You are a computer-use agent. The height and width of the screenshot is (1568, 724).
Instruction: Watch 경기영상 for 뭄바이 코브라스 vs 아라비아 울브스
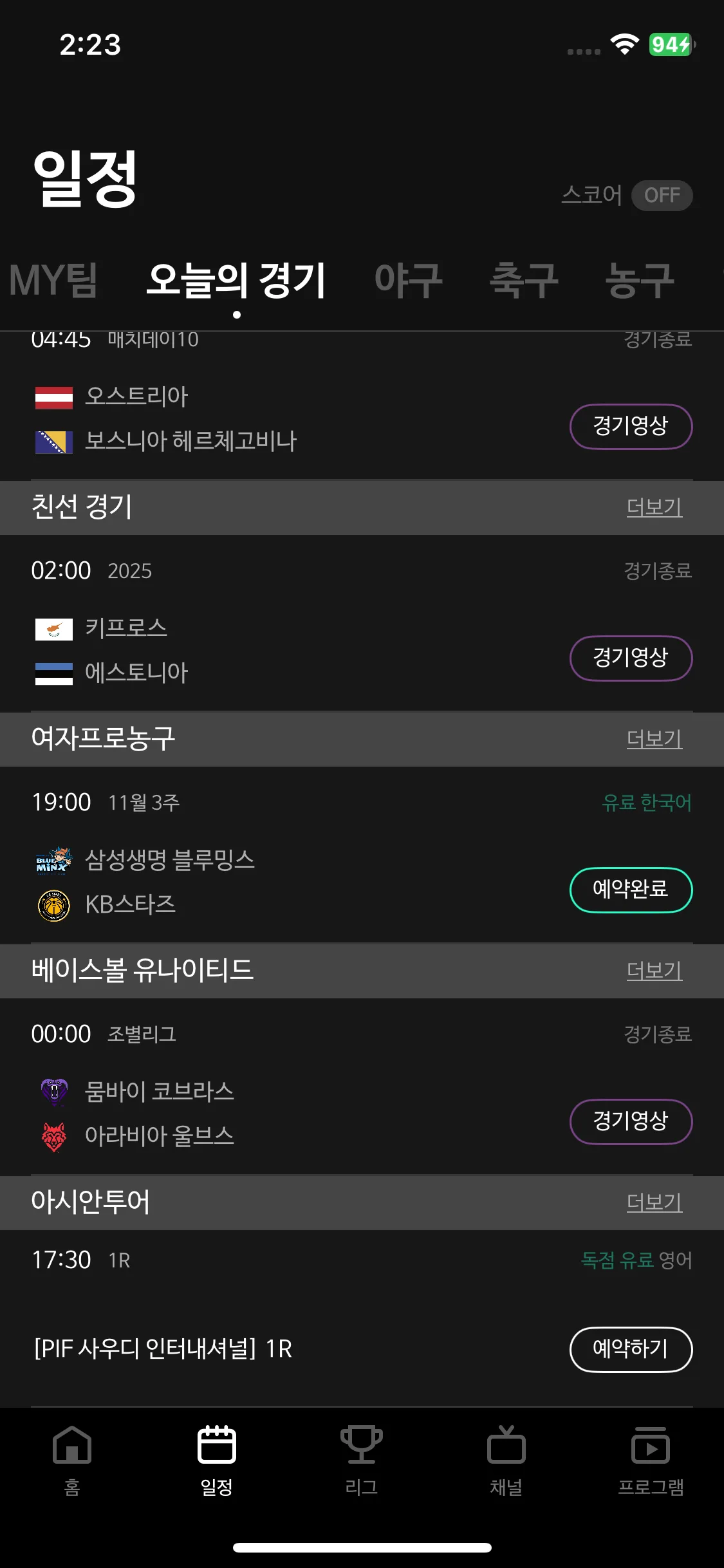[631, 1121]
